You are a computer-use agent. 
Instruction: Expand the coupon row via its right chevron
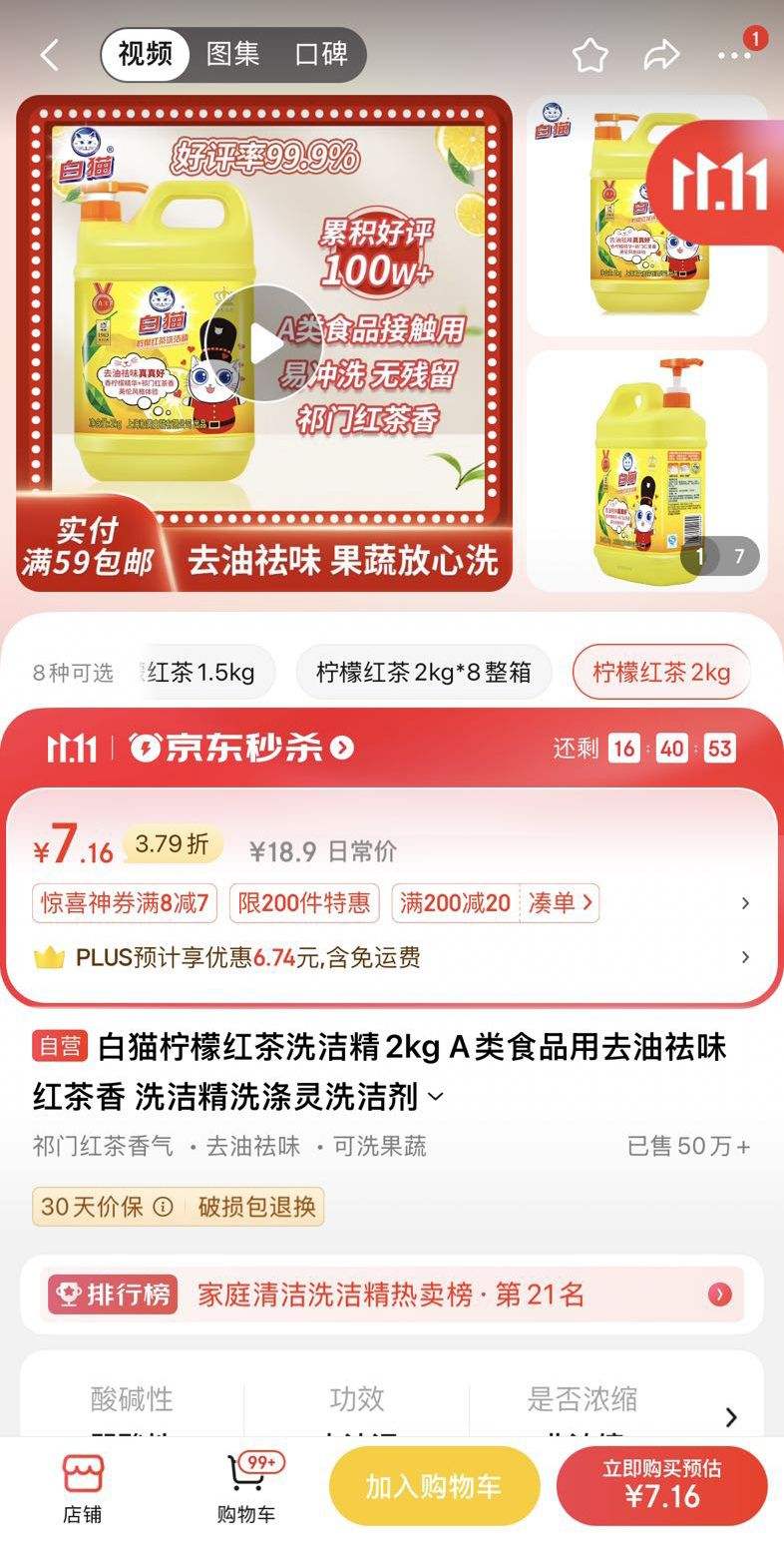746,902
